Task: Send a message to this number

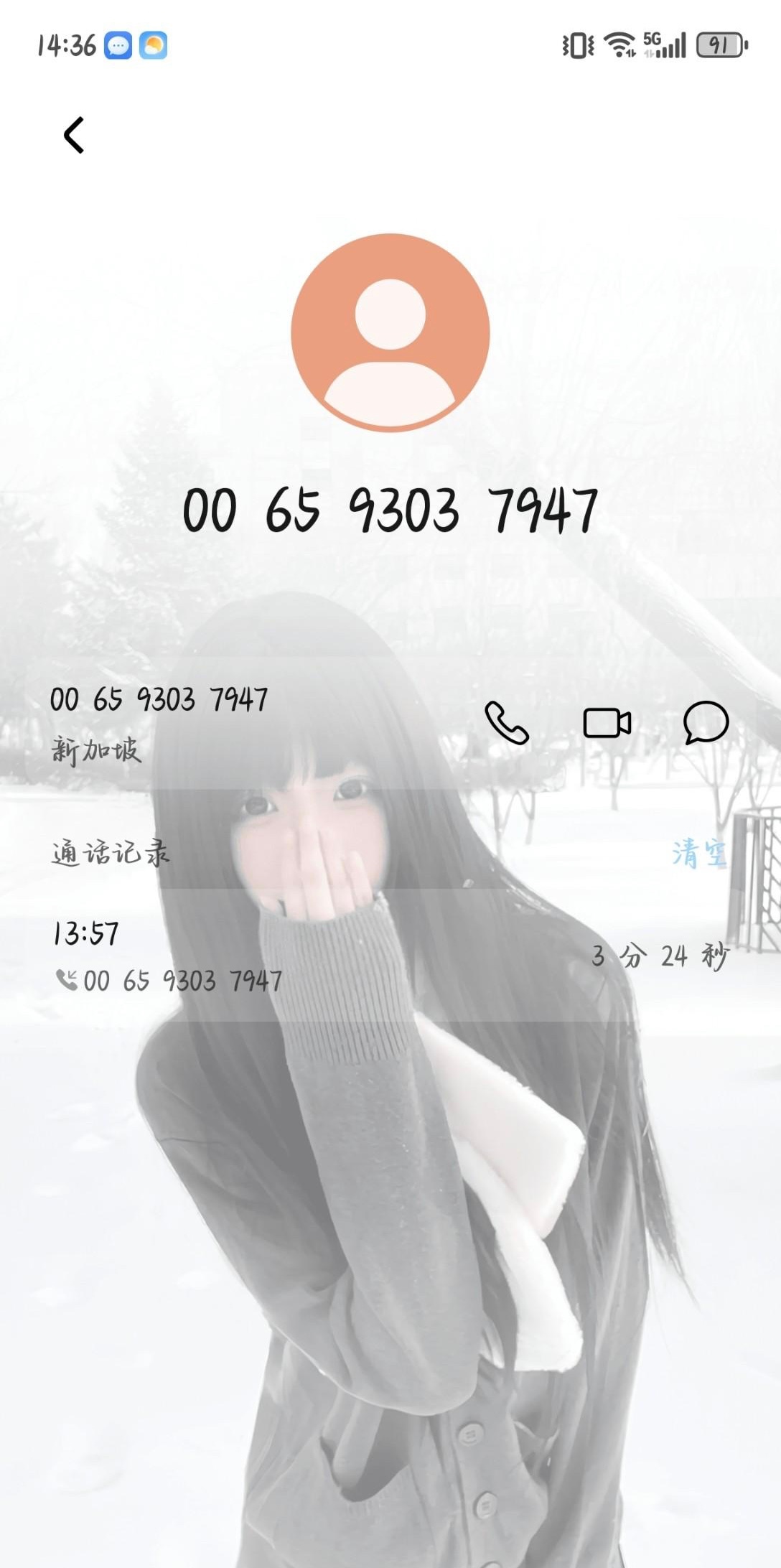Action: 706,722
